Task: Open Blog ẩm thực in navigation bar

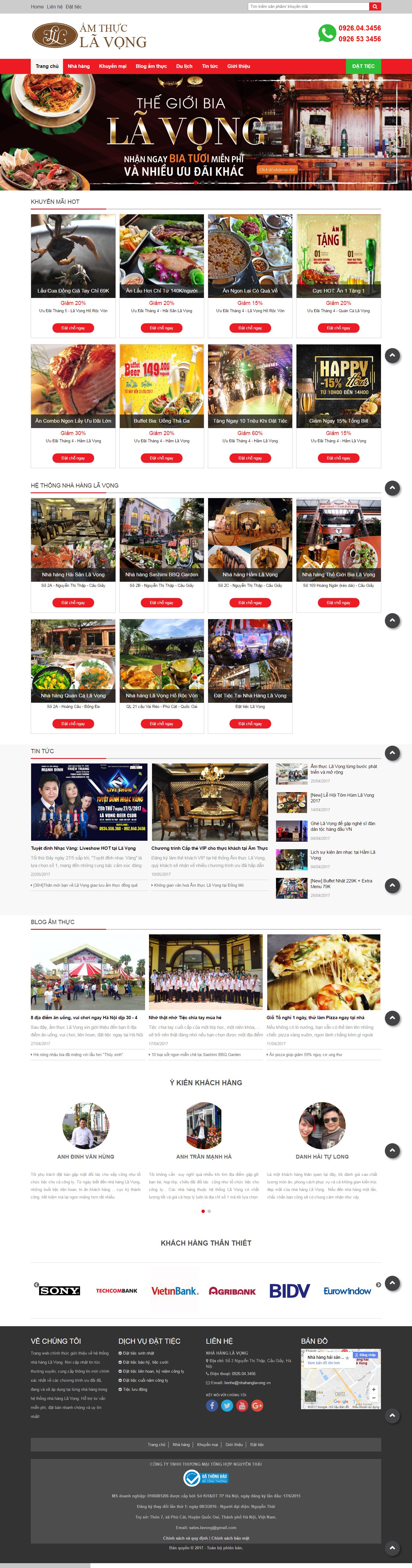Action: (151, 66)
